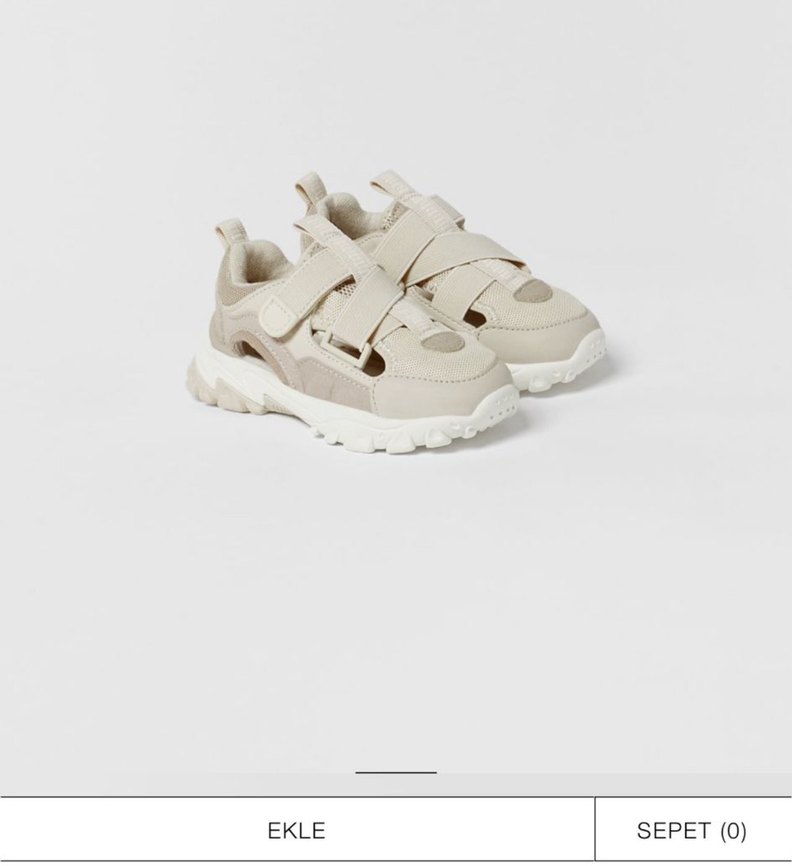The height and width of the screenshot is (866, 792).
Task: Tap EKLE to add the shoes
Action: tap(297, 830)
